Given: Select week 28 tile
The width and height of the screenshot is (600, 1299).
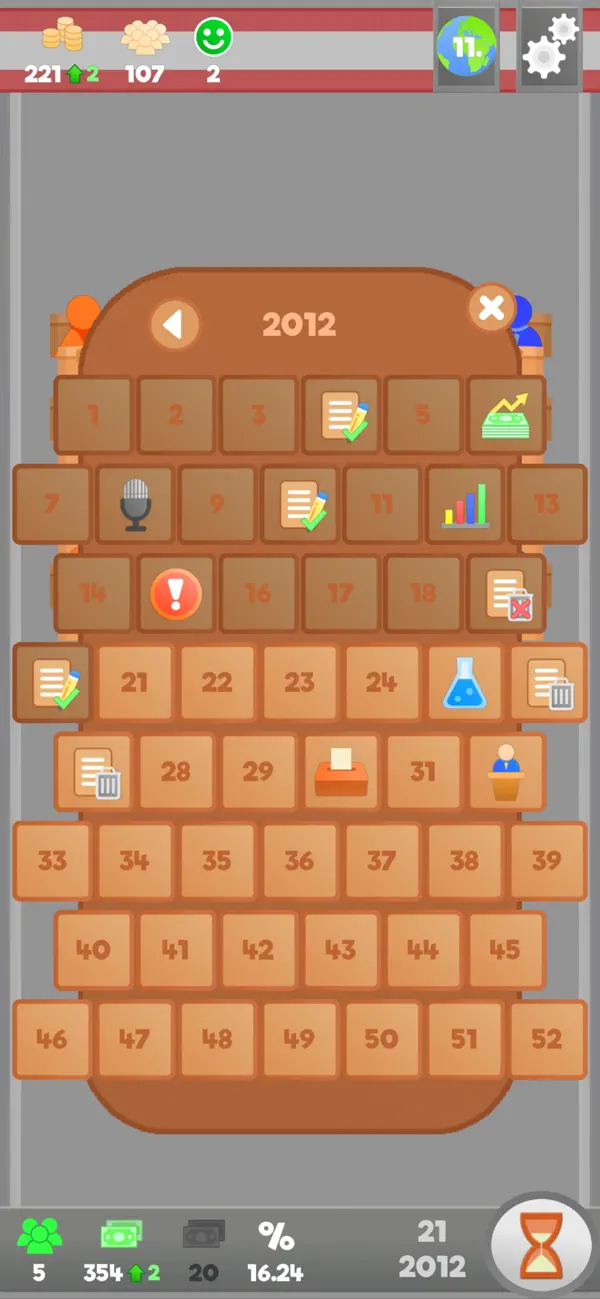Looking at the screenshot, I should 176,772.
